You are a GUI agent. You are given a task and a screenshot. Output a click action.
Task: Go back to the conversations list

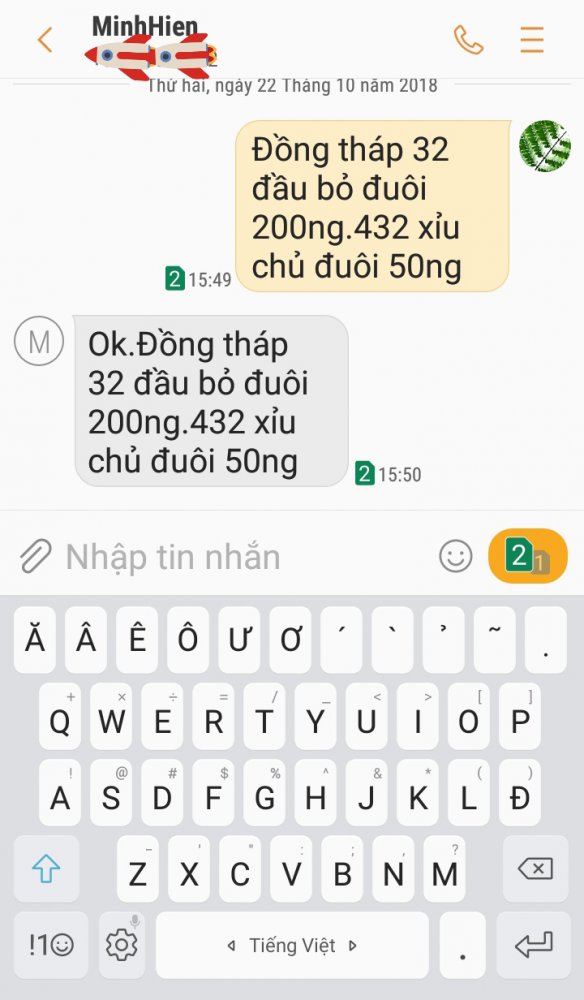pyautogui.click(x=45, y=40)
